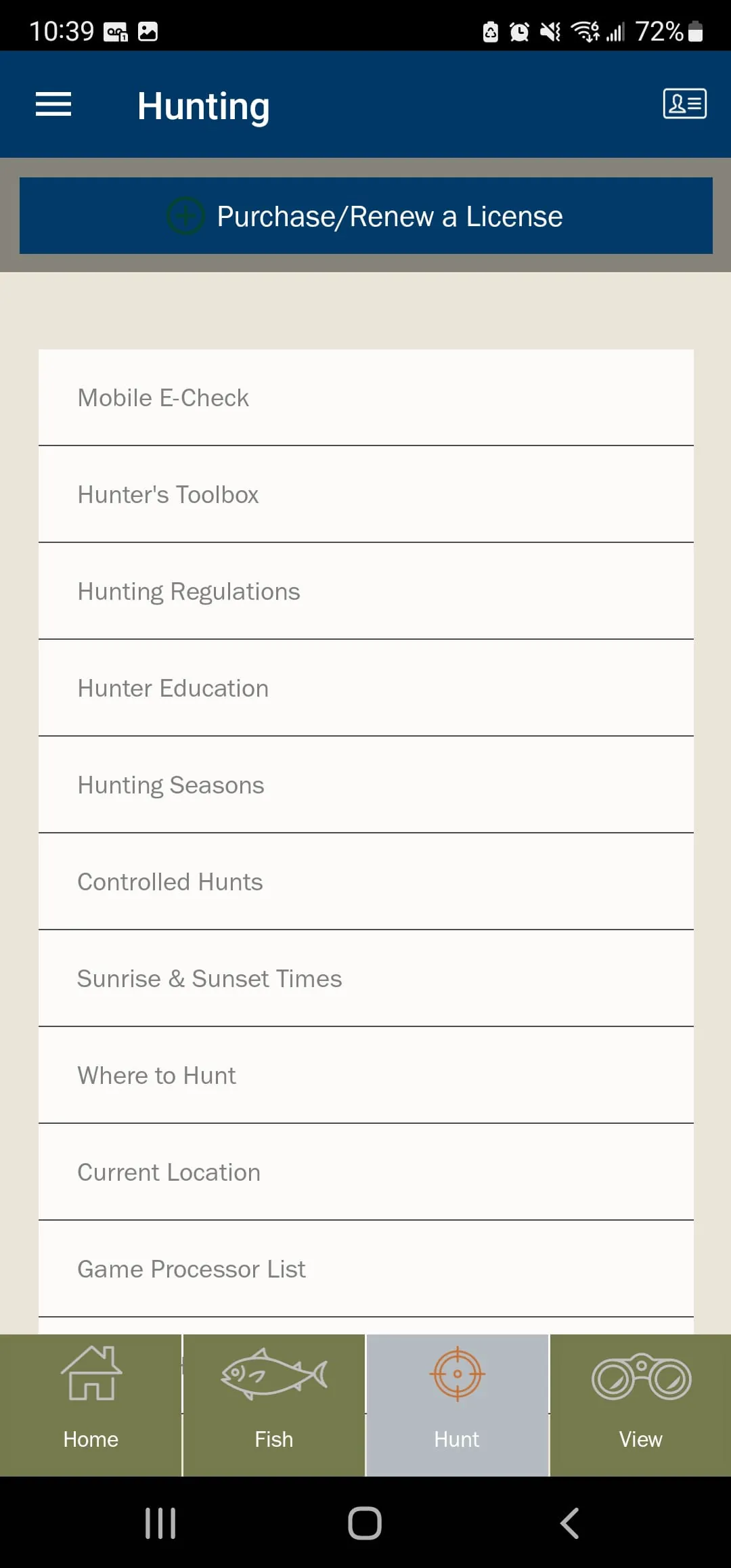Open Game Processor List

[x=365, y=1269]
